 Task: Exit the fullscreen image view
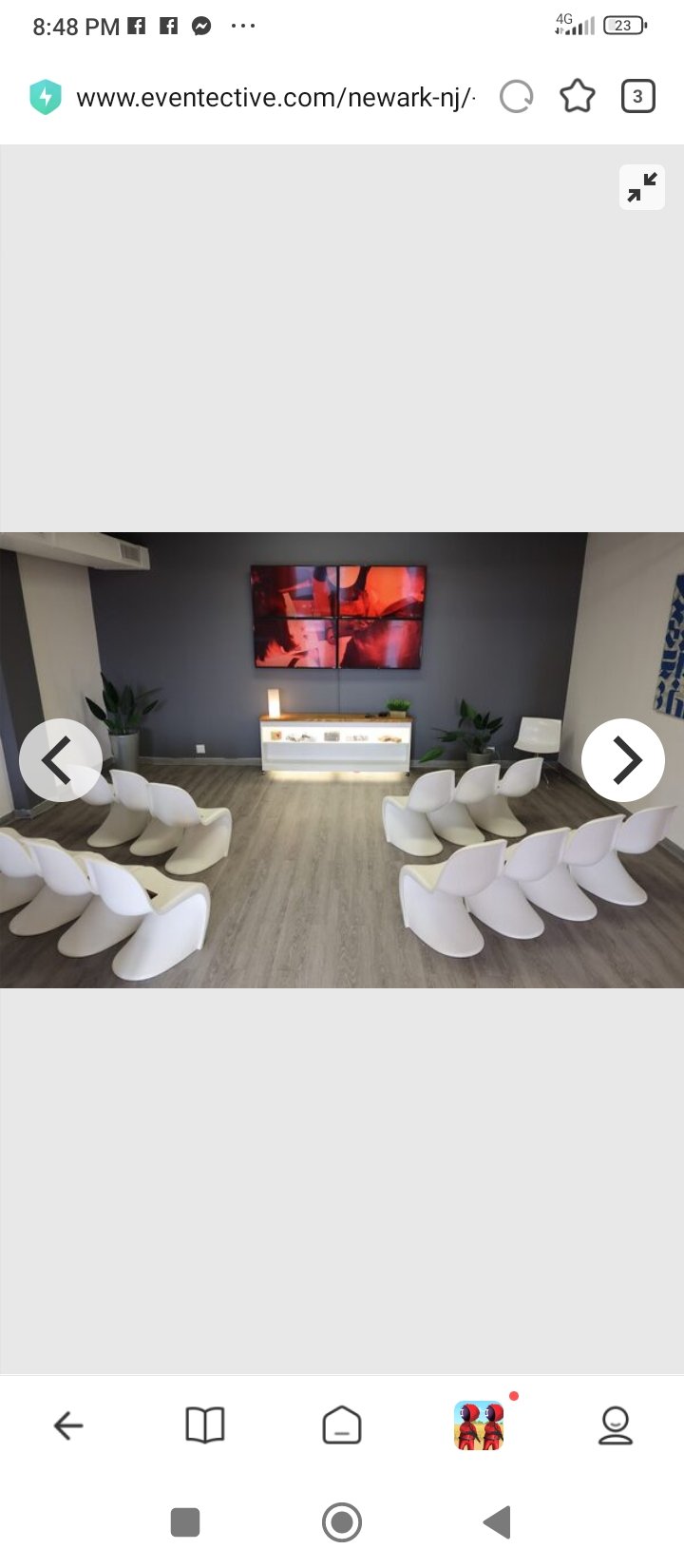(x=642, y=187)
